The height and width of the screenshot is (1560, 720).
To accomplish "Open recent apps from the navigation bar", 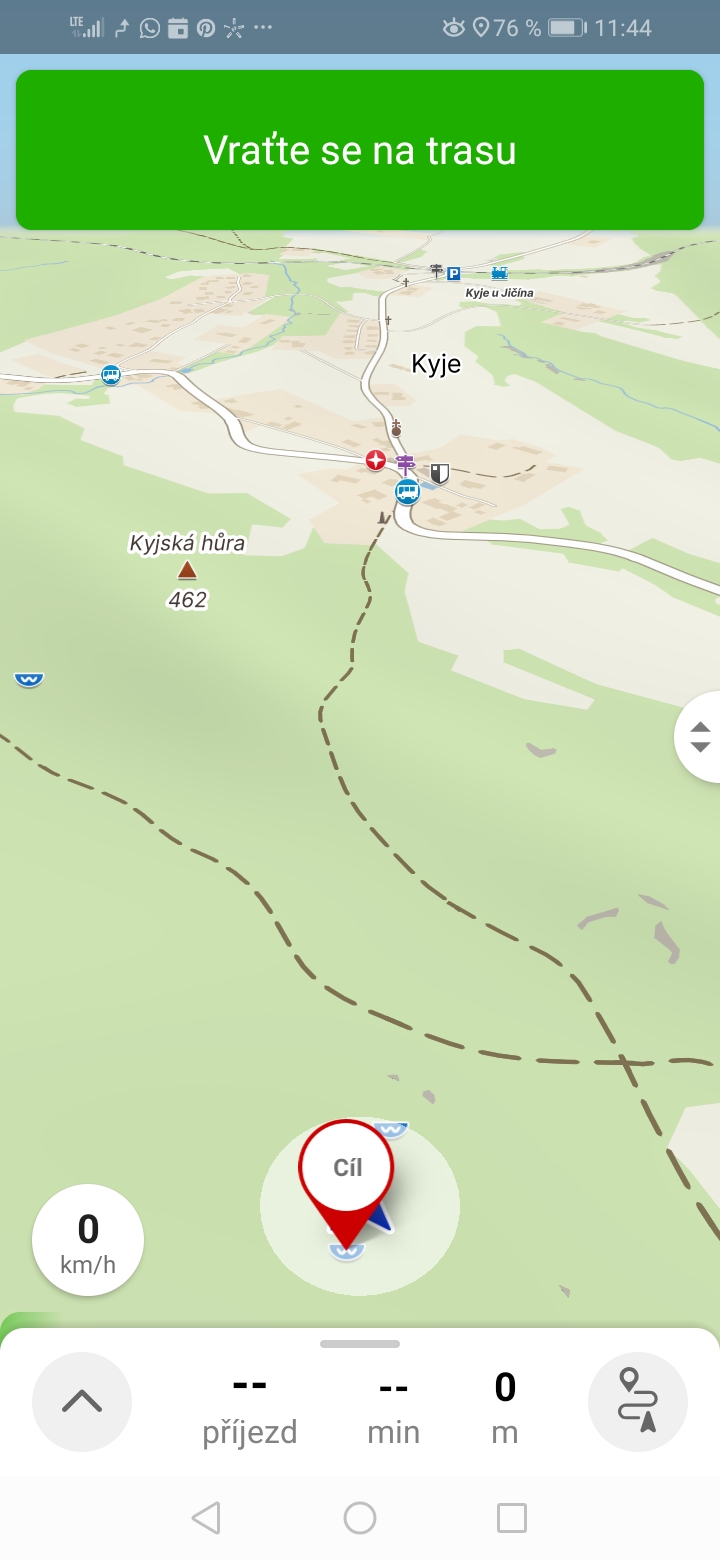I will coord(512,1518).
